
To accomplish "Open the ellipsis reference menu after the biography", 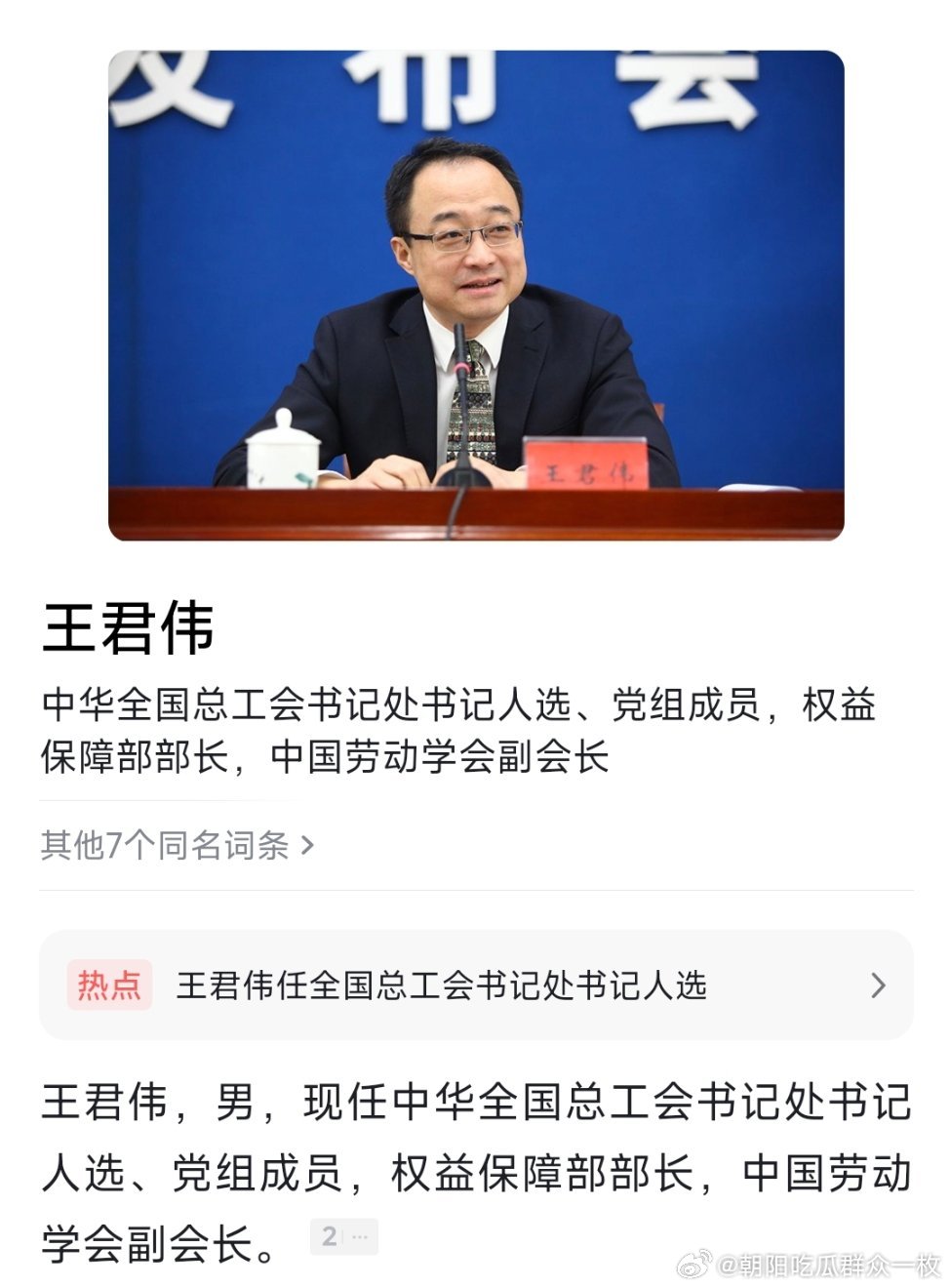I will pos(357,1236).
